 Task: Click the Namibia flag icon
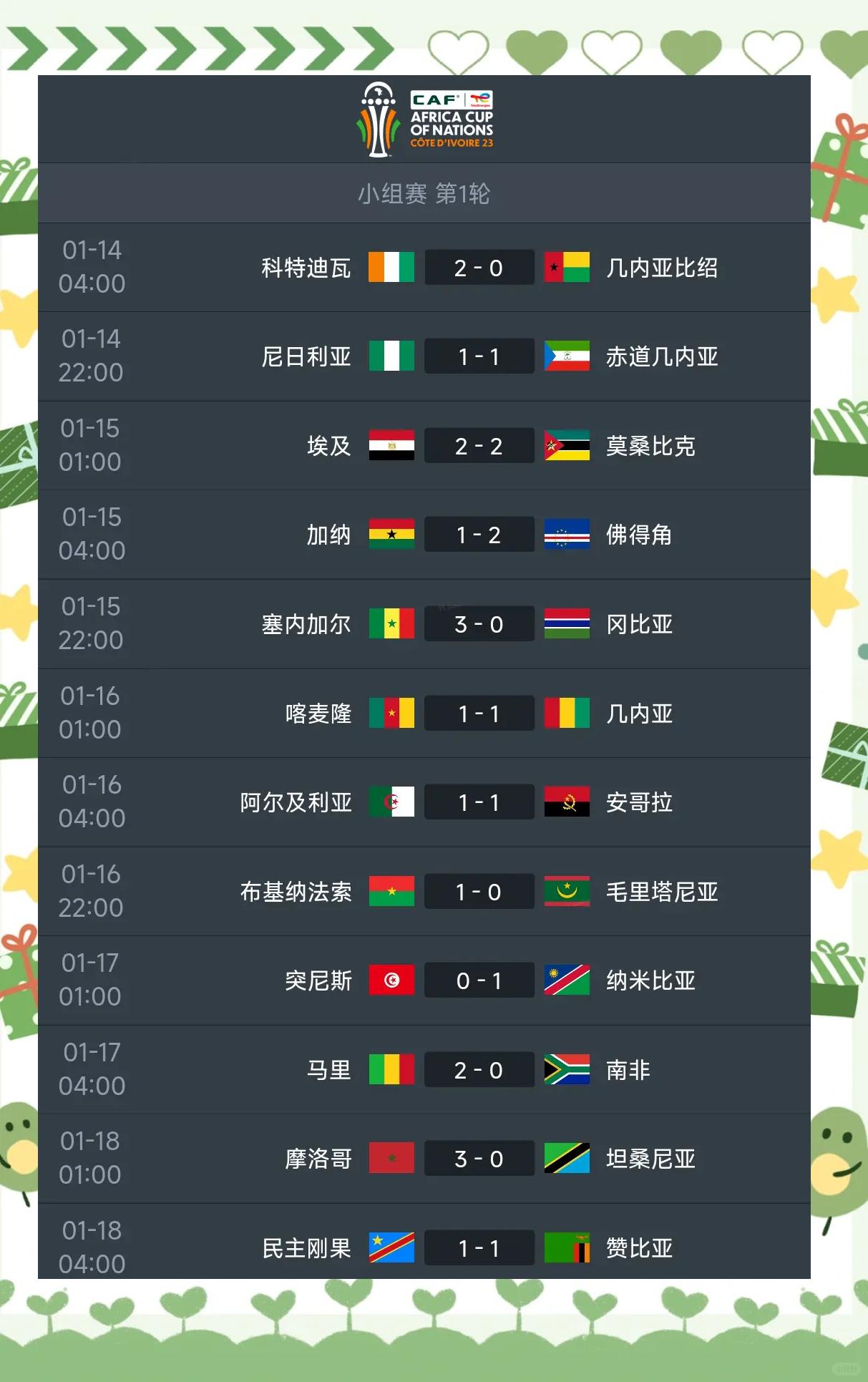567,981
